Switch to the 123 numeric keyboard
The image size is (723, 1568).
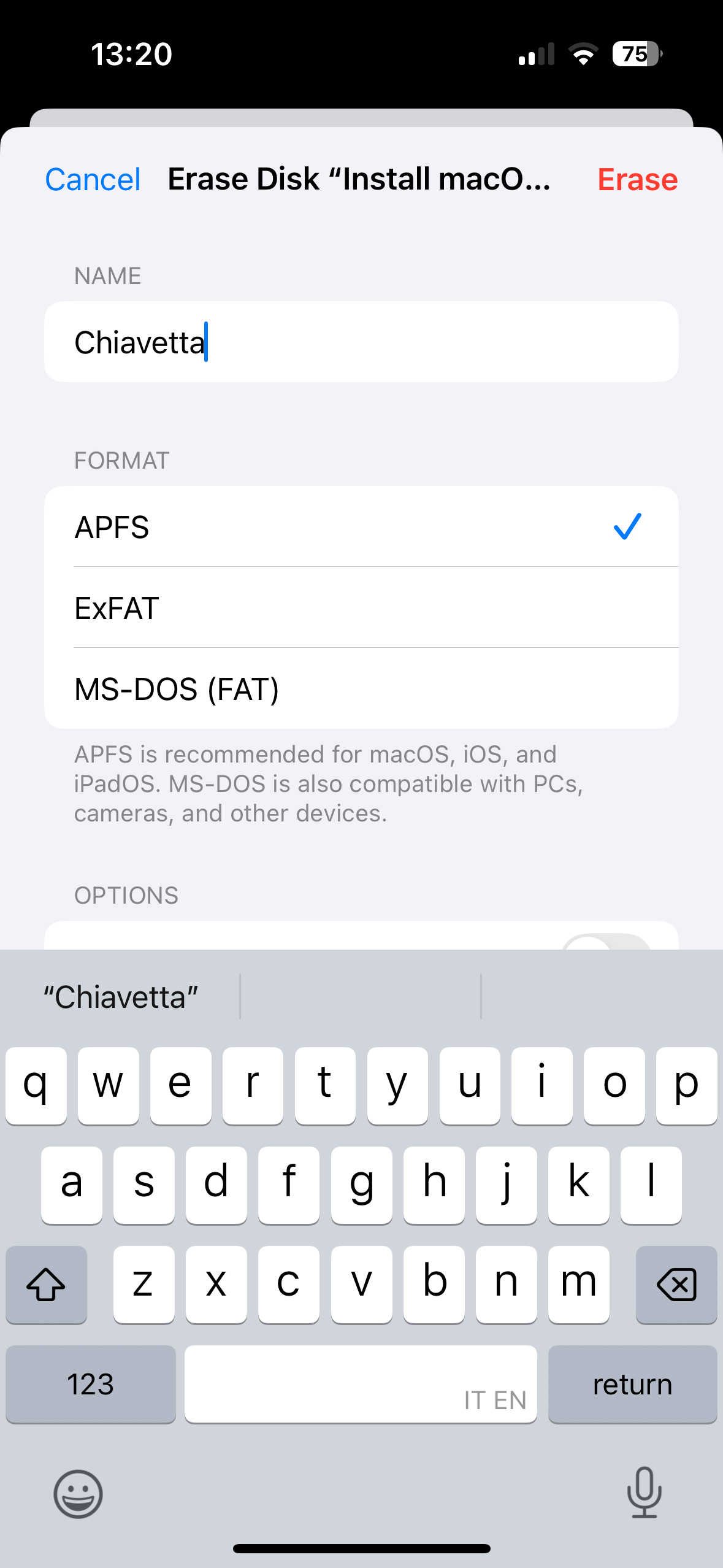[x=90, y=1384]
